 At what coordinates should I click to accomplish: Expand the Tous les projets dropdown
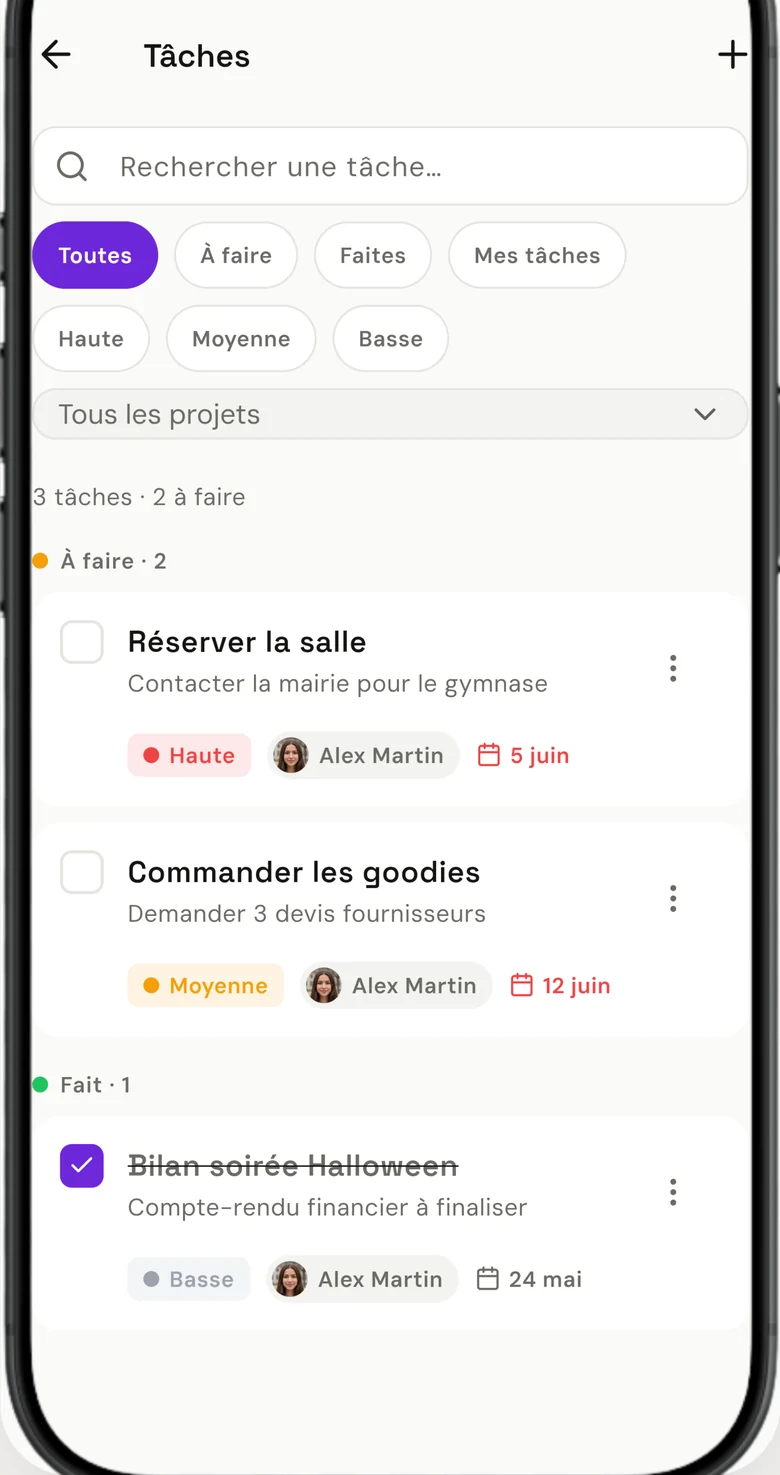click(391, 414)
